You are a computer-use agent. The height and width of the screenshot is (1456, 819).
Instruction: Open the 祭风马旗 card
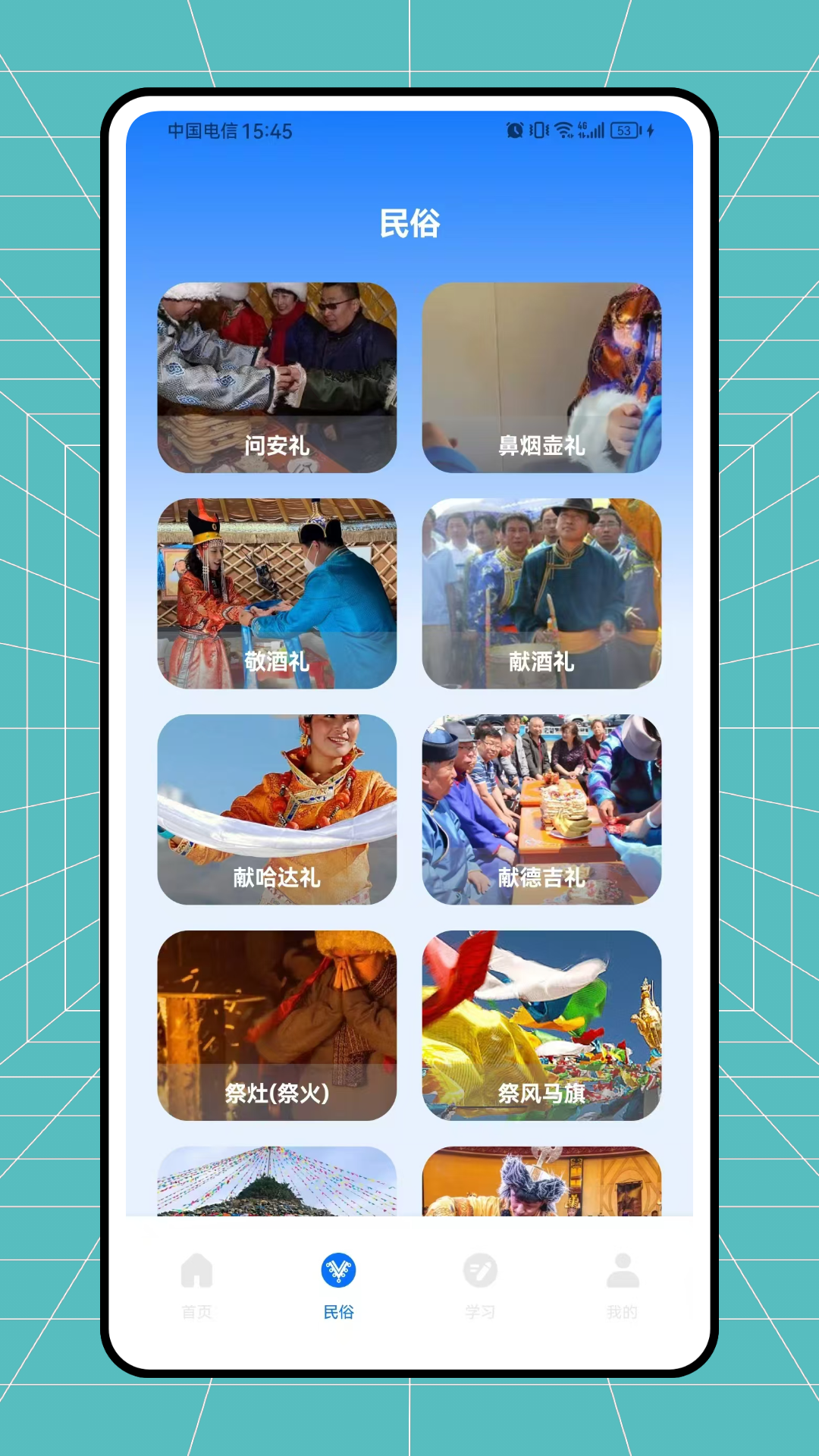click(x=541, y=1026)
